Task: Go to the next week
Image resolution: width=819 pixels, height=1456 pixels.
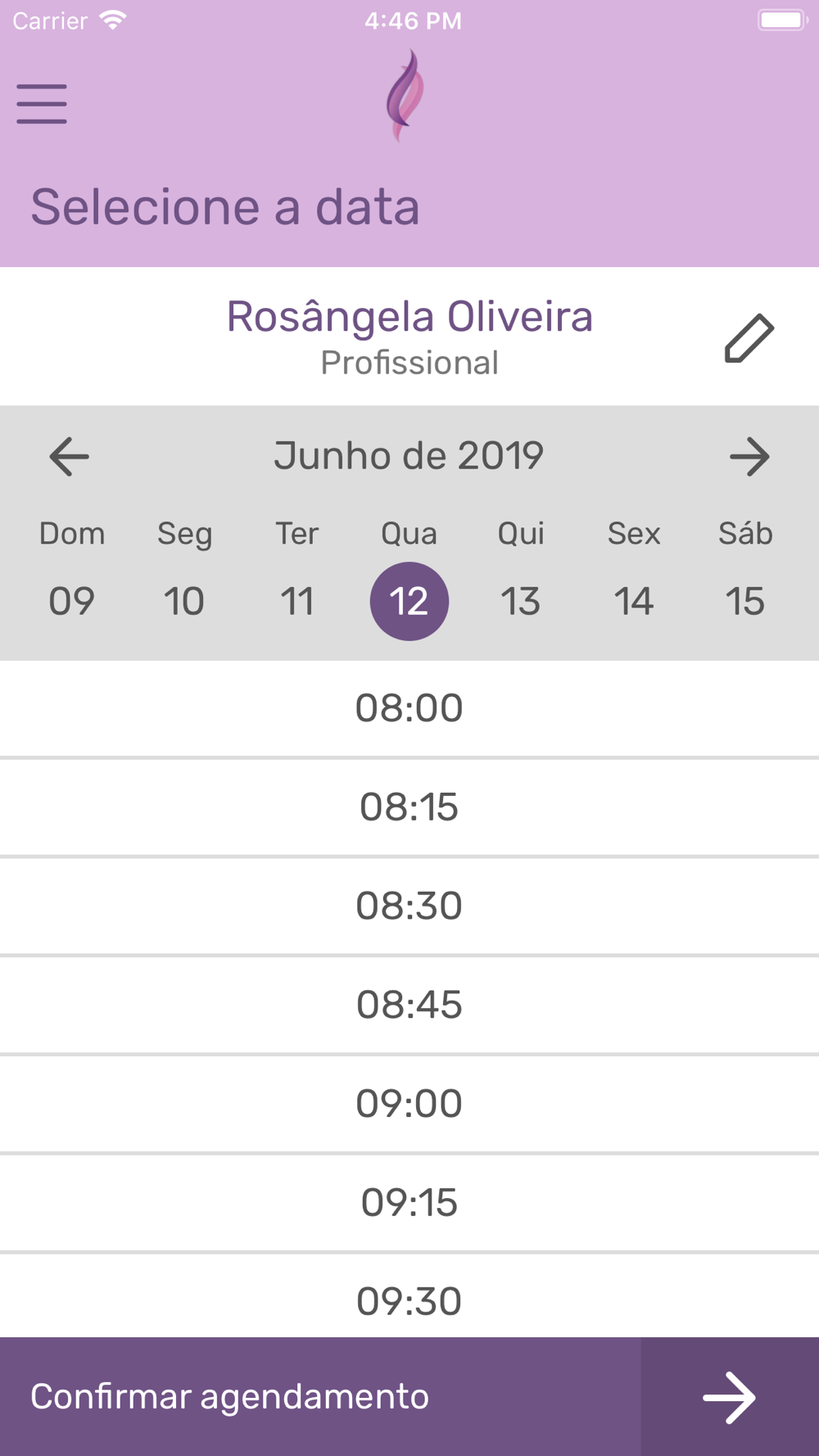Action: pos(749,456)
